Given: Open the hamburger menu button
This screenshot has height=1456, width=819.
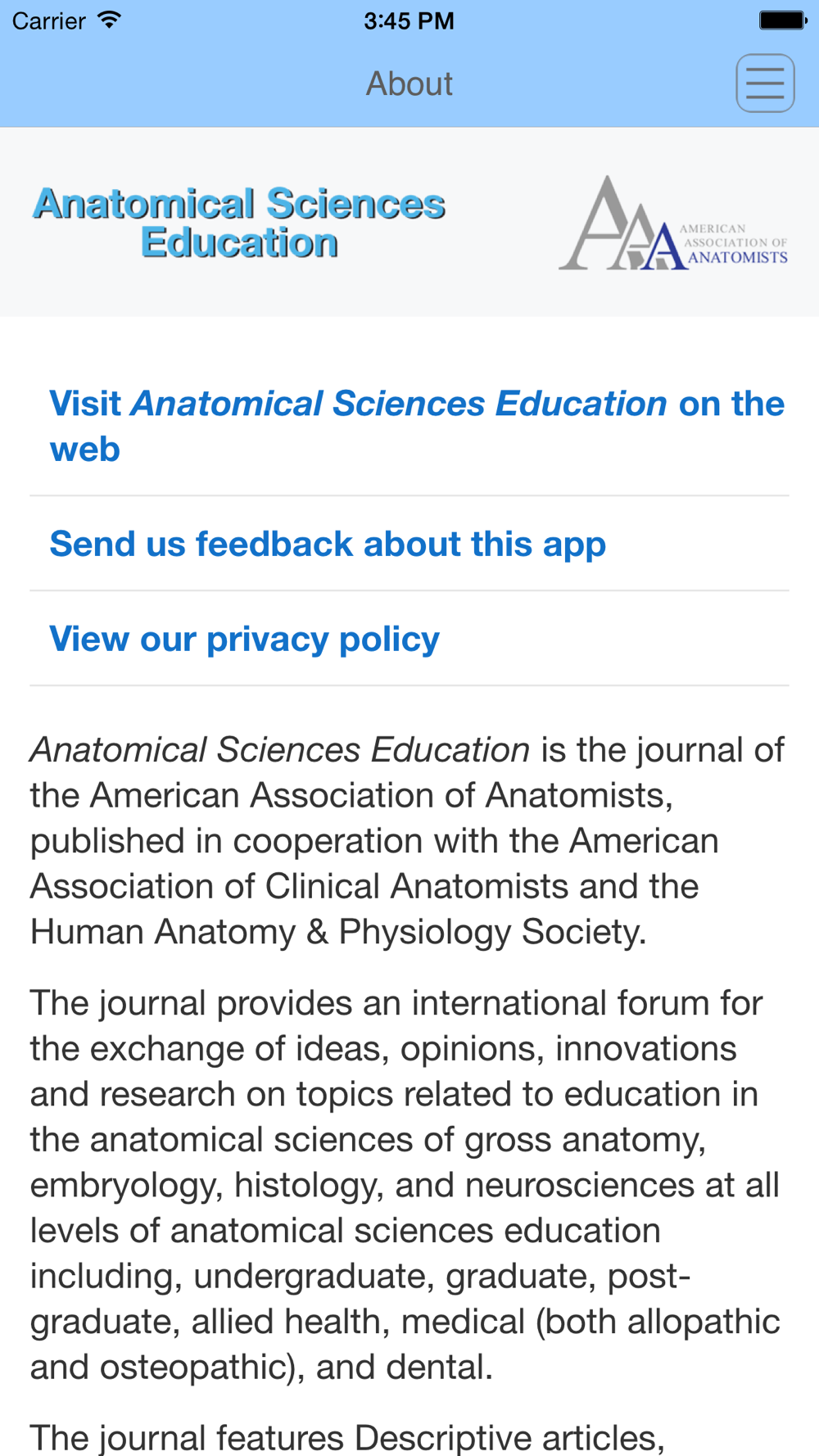Looking at the screenshot, I should [x=765, y=84].
